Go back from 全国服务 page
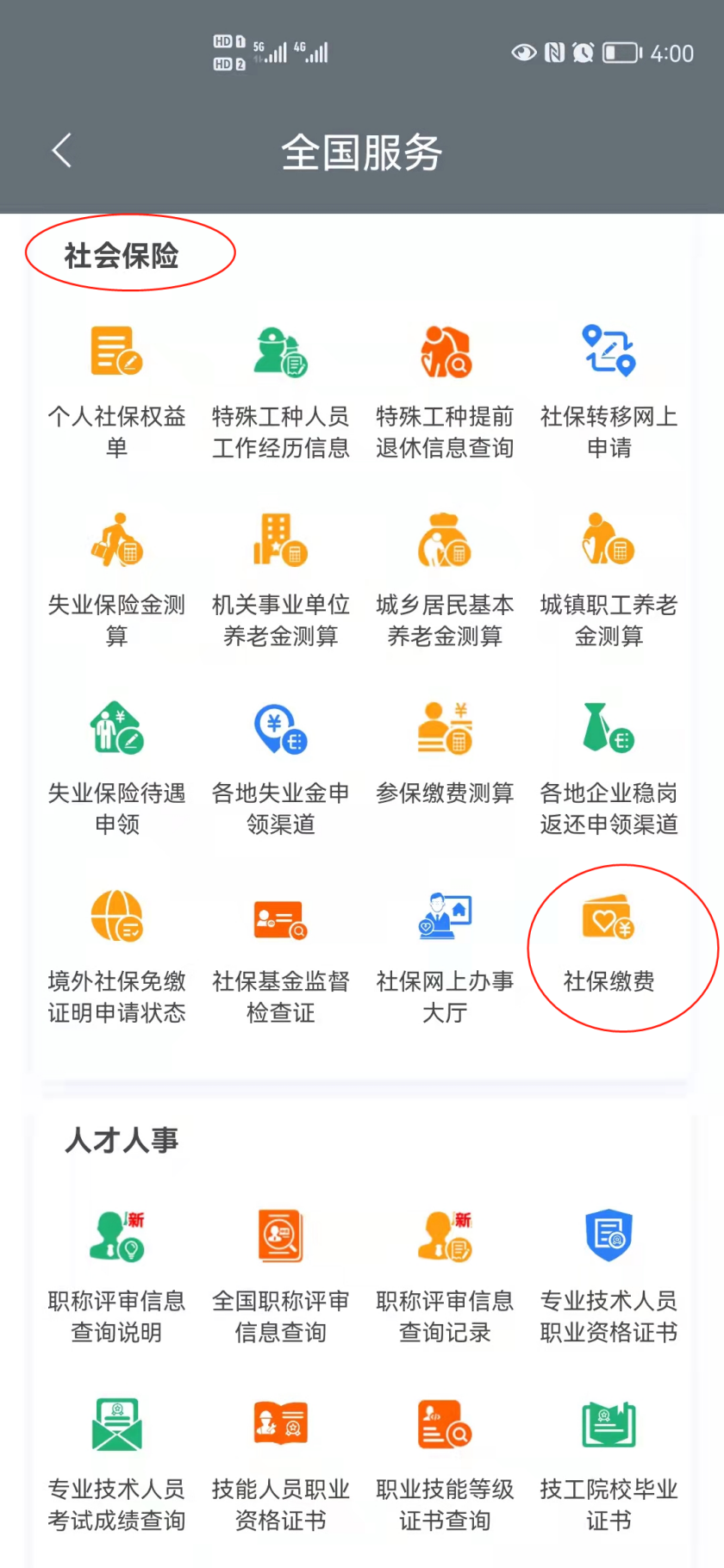This screenshot has width=724, height=1568. pyautogui.click(x=62, y=152)
